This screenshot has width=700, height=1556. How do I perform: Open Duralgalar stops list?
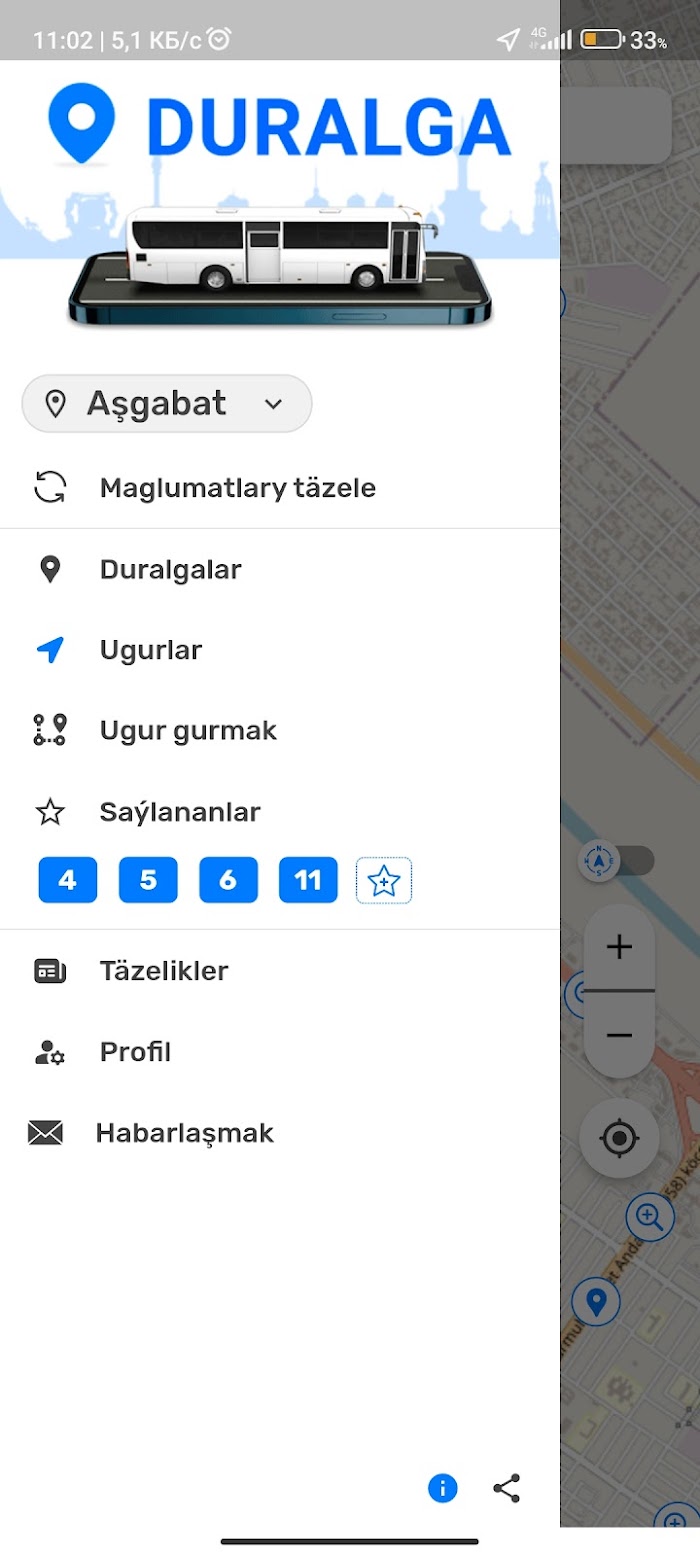280,570
